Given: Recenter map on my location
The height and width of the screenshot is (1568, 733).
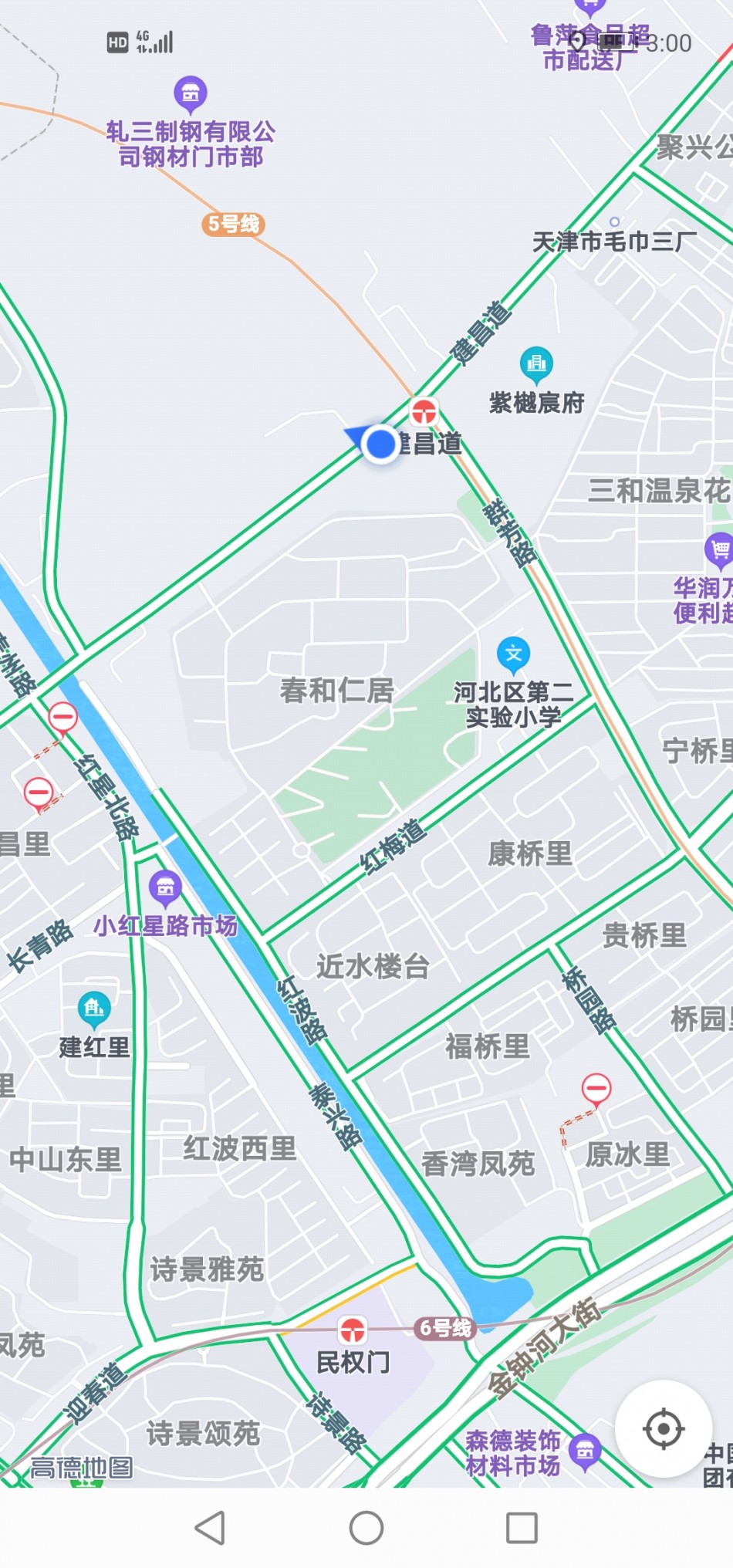Looking at the screenshot, I should (x=663, y=1428).
